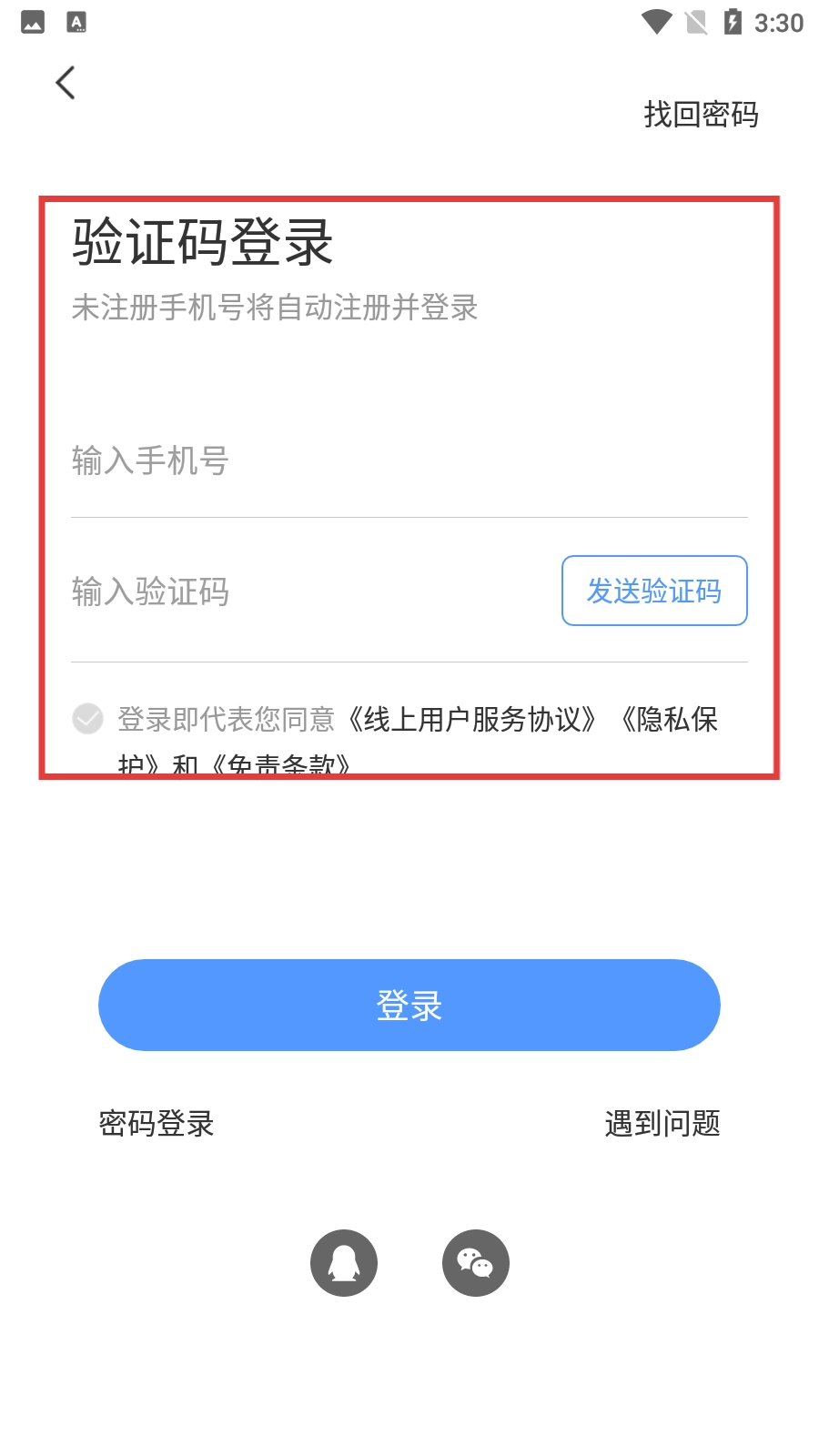This screenshot has height=1456, width=819.
Task: Open 遇到问题 for help
Action: [x=662, y=1124]
